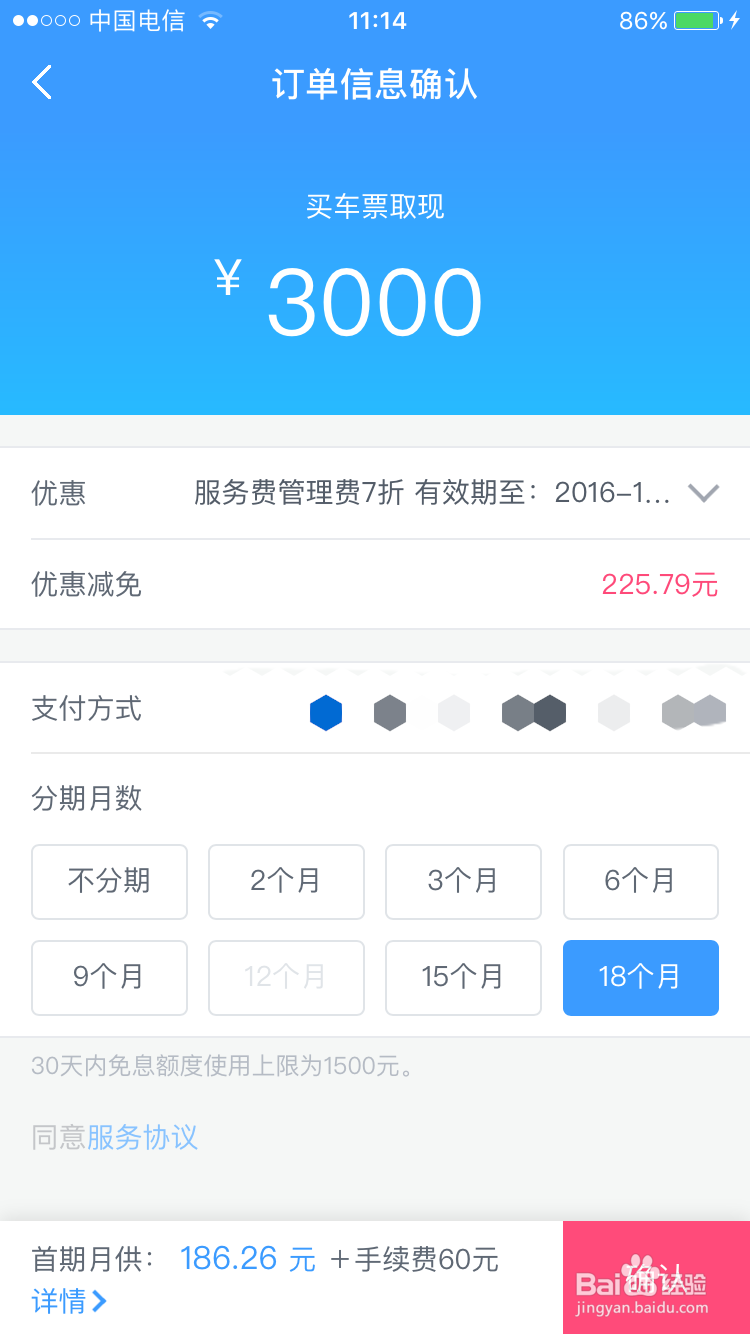
Task: Select the gray hexagon payment option
Action: click(390, 712)
